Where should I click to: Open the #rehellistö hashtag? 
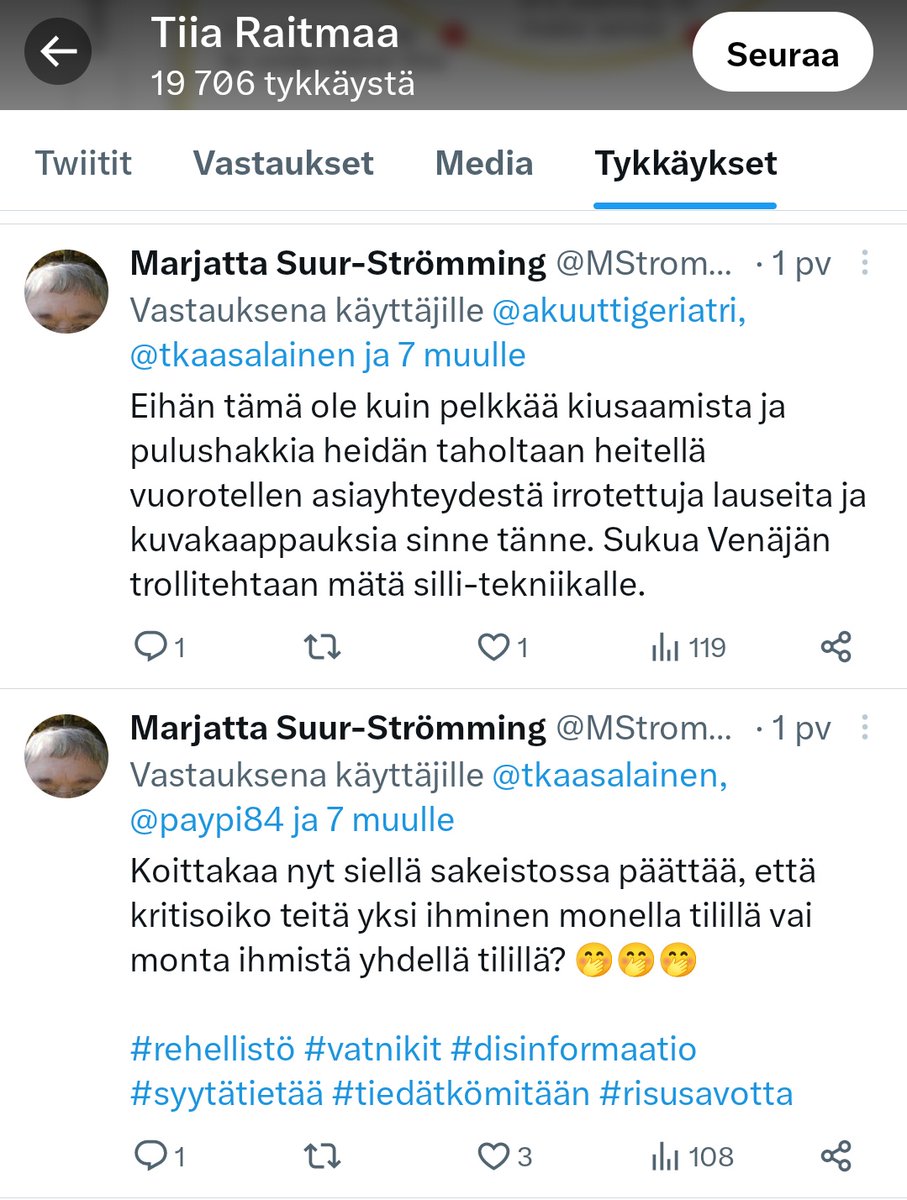(212, 1049)
